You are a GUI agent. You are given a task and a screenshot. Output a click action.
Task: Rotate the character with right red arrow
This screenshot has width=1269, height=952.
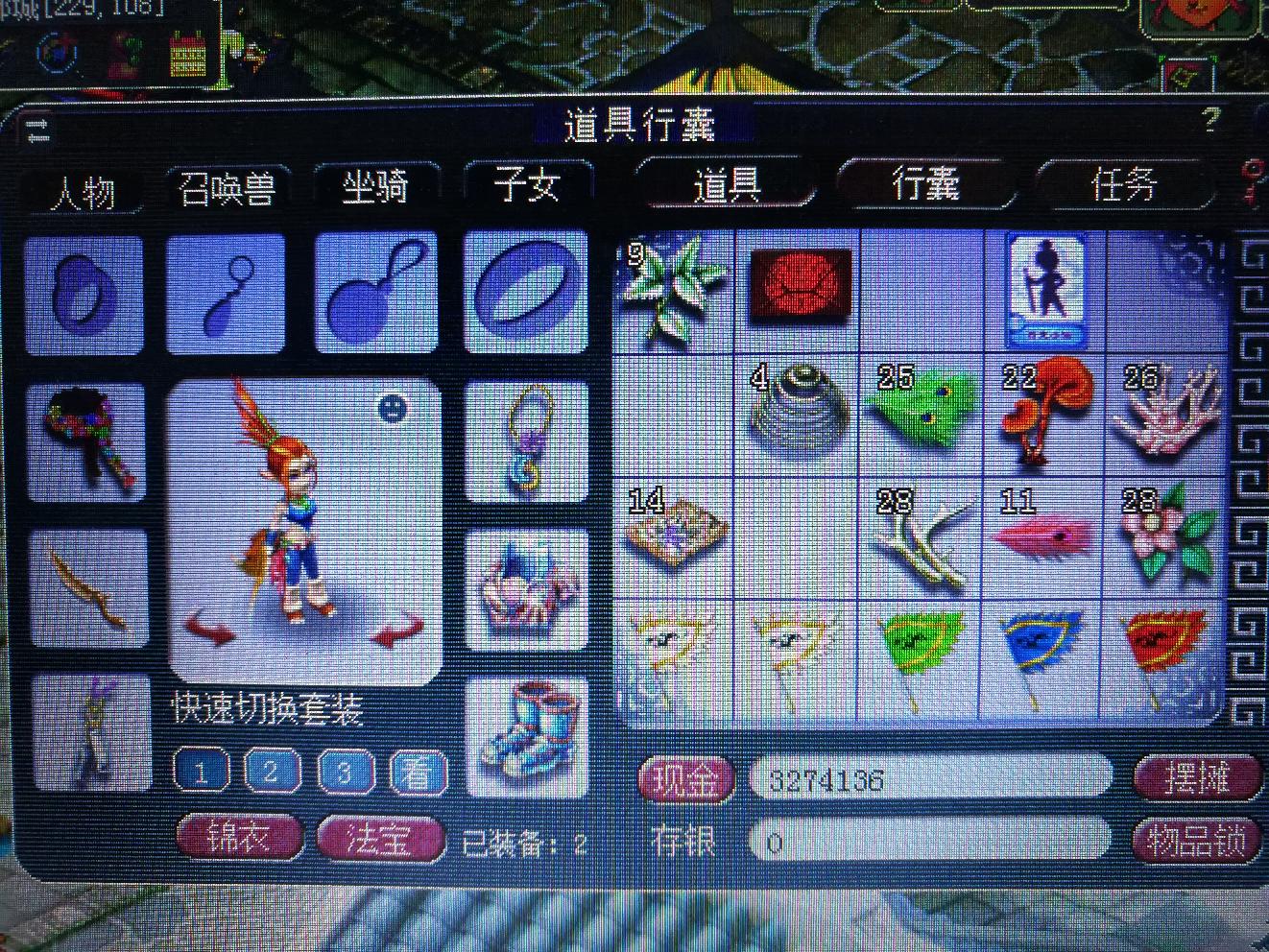coord(397,634)
